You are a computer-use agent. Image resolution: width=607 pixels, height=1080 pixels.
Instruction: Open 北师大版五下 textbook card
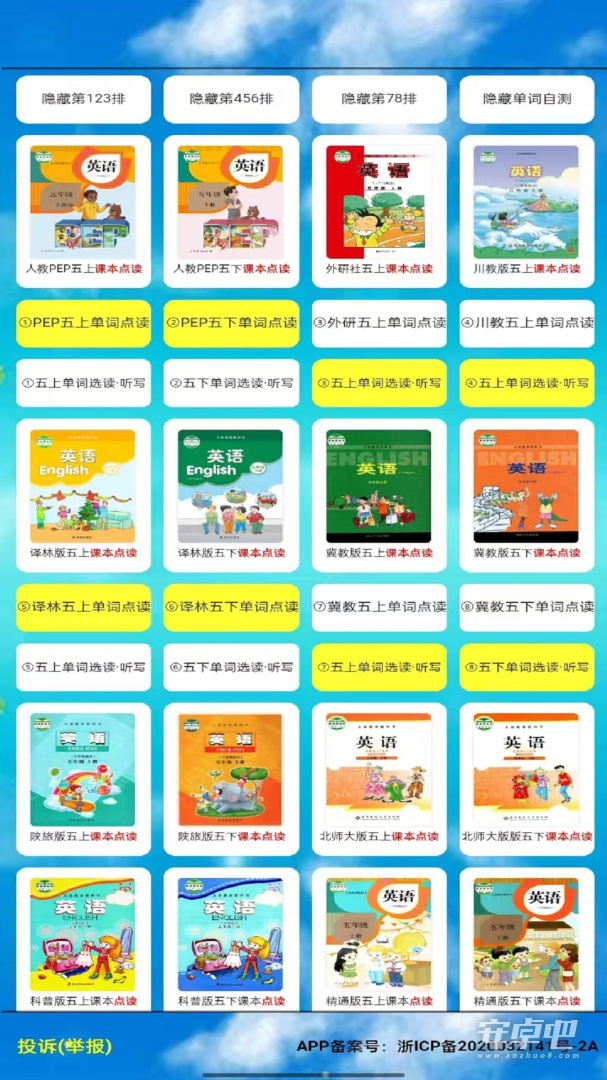click(527, 779)
